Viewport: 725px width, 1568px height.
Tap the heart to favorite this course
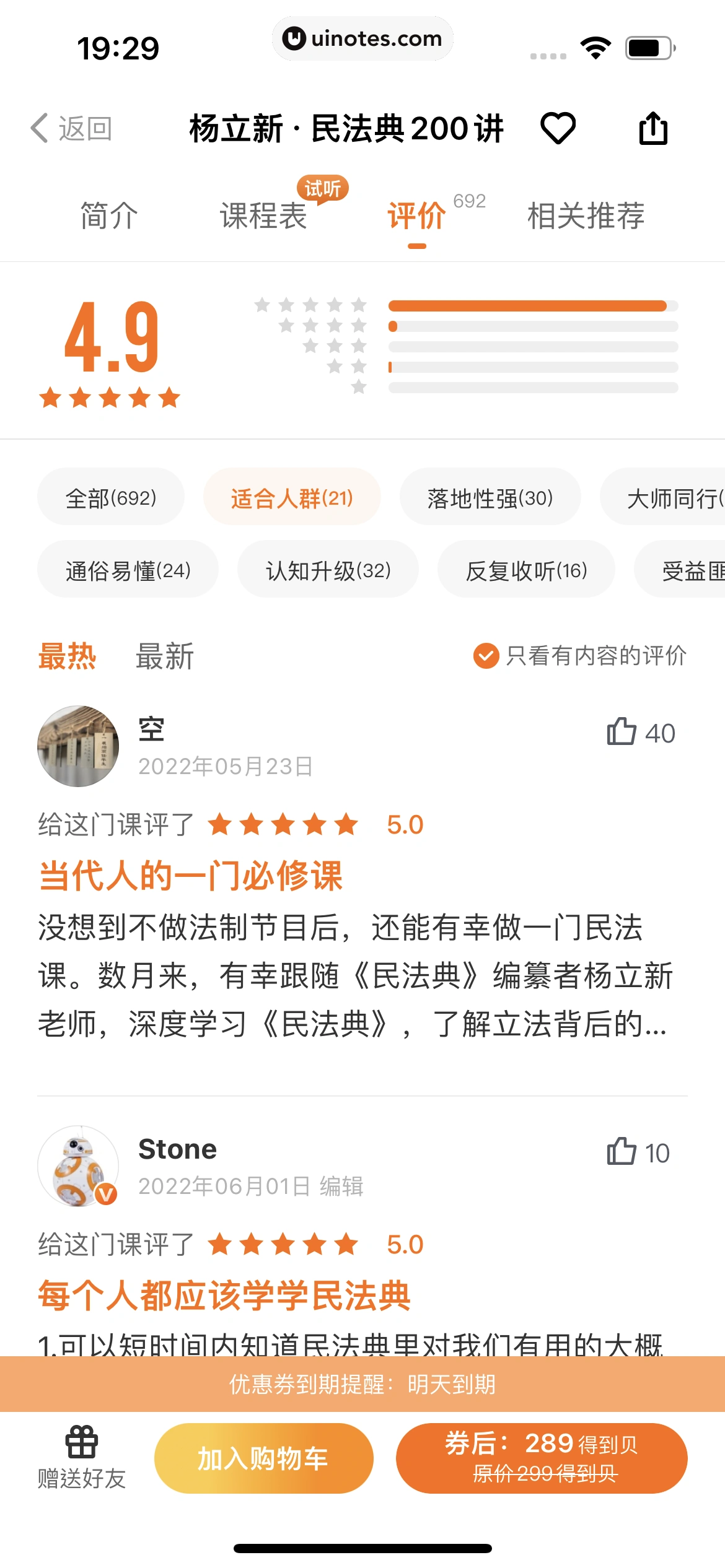coord(557,129)
